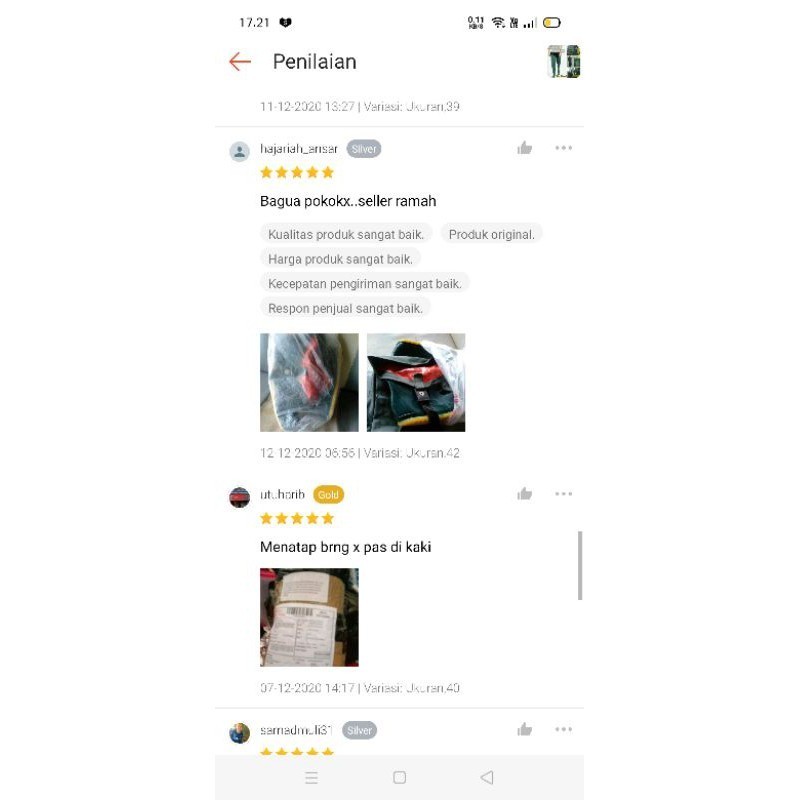
Task: Open more options on hajariah_ansar's review
Action: pos(564,148)
